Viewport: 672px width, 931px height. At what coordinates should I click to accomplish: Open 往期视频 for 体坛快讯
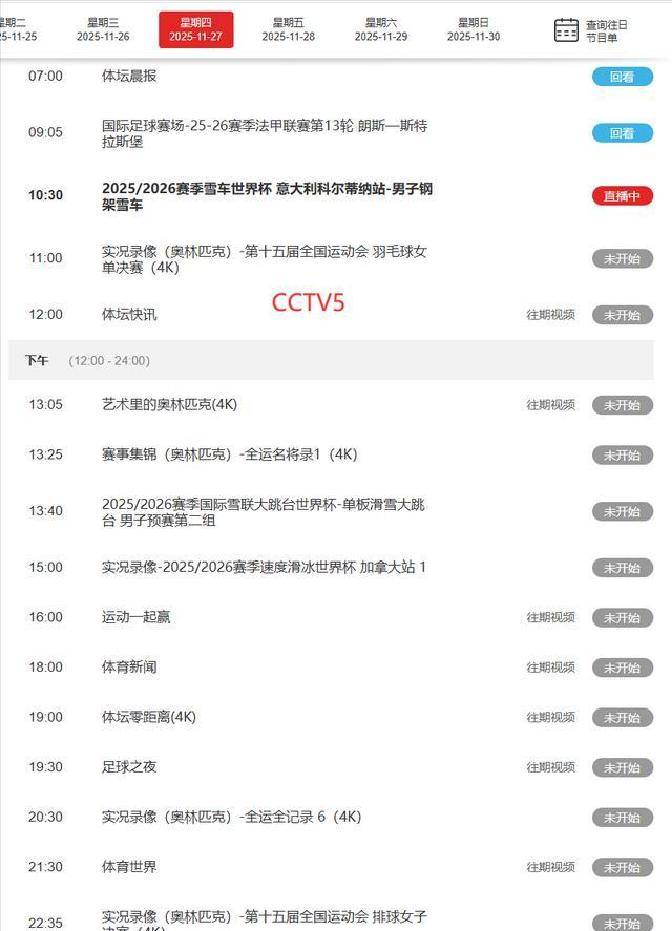click(x=551, y=315)
